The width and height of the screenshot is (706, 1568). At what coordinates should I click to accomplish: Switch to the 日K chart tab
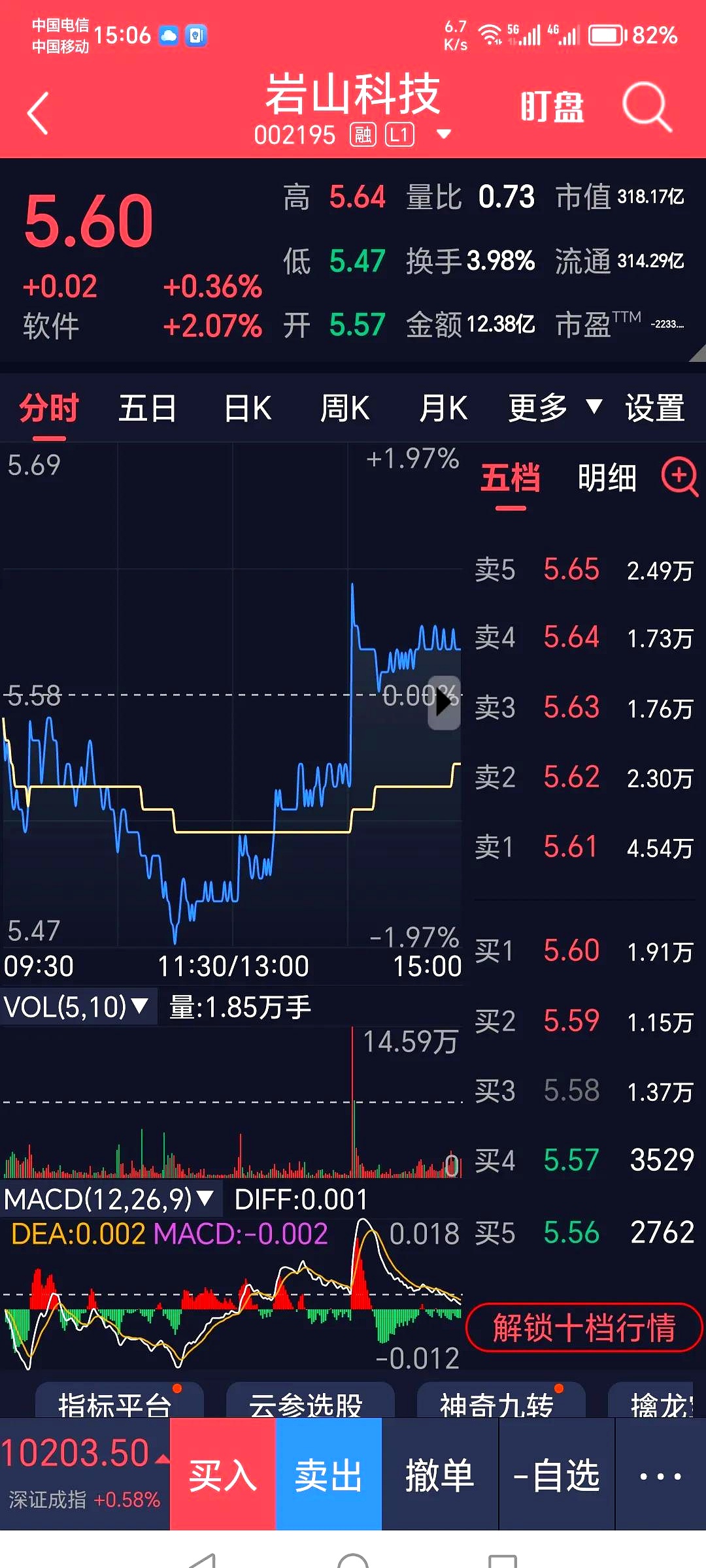[x=248, y=409]
